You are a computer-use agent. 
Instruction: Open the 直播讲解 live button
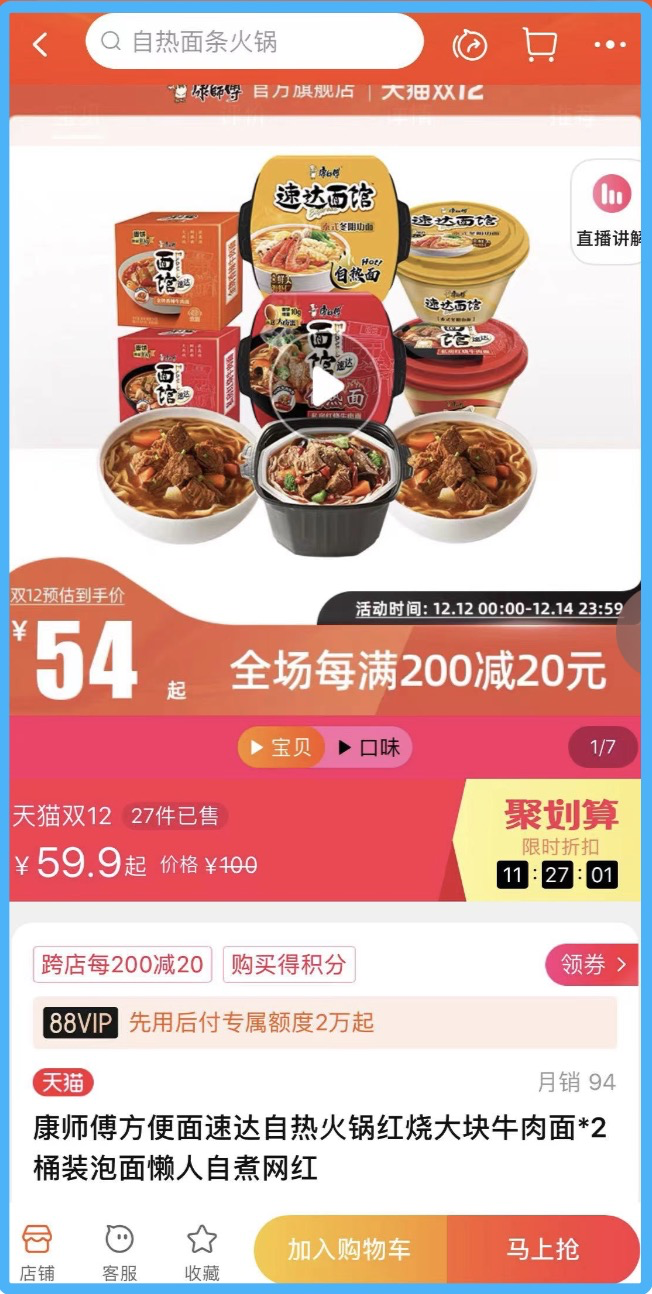coord(609,210)
